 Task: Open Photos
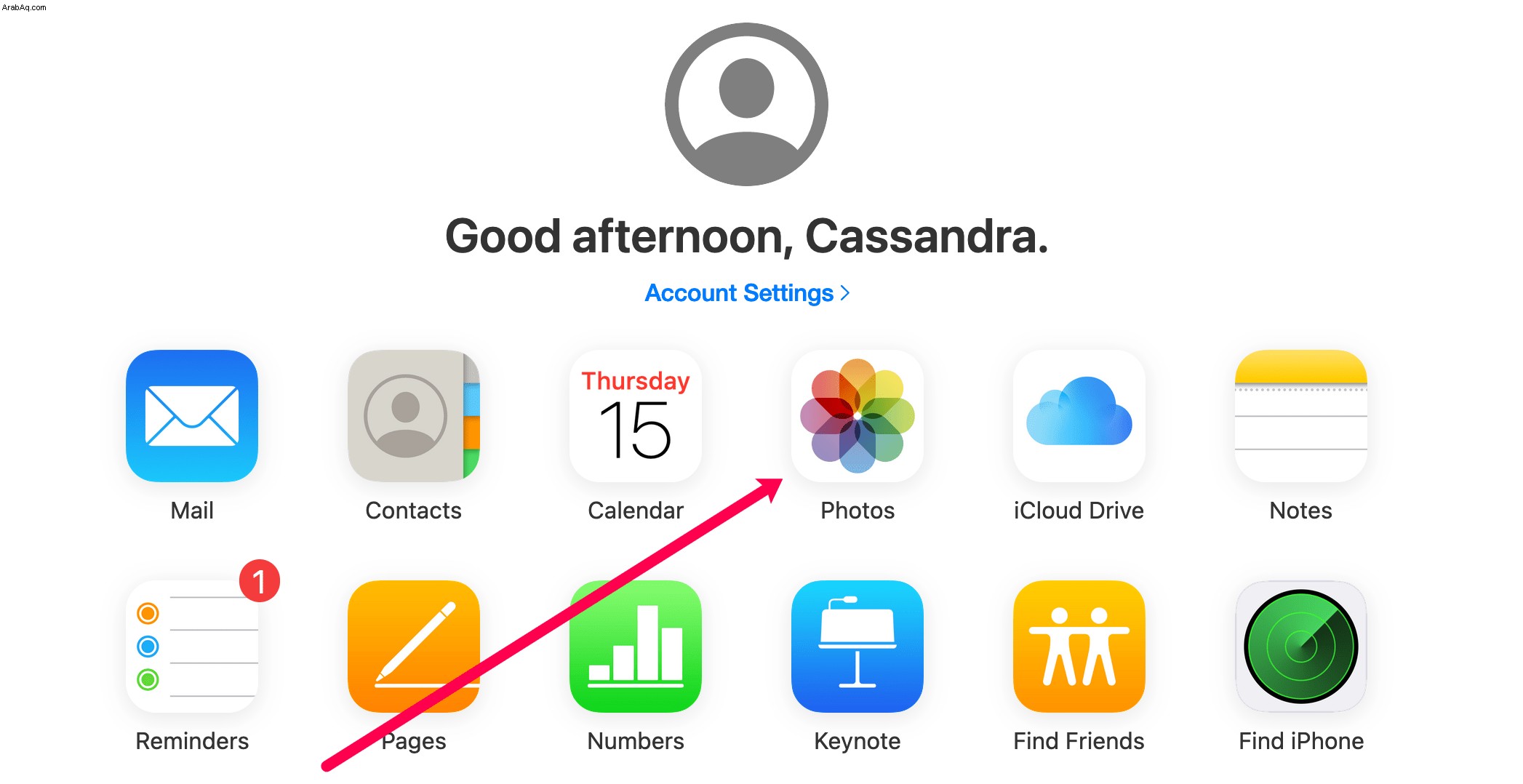click(857, 416)
